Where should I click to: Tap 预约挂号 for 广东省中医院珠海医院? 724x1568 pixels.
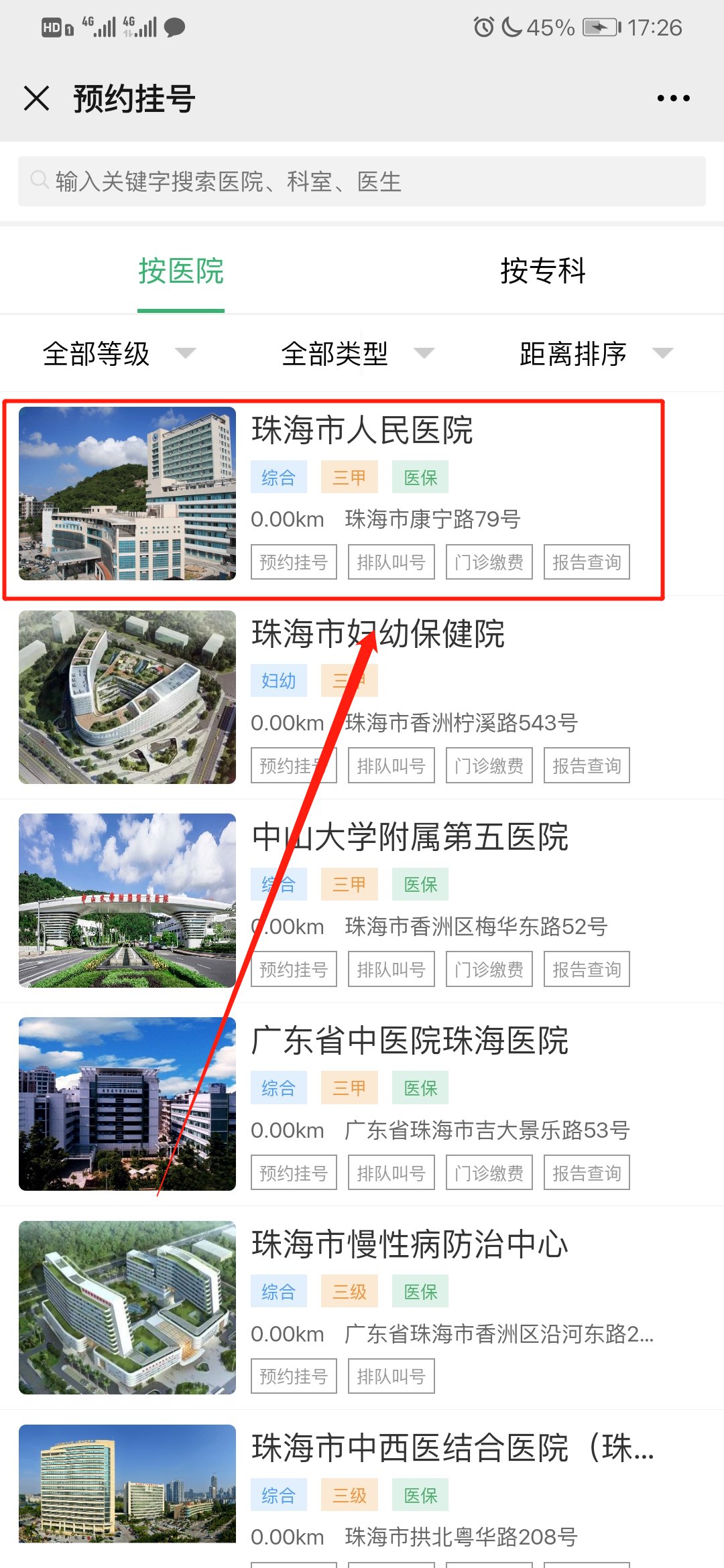(294, 1173)
